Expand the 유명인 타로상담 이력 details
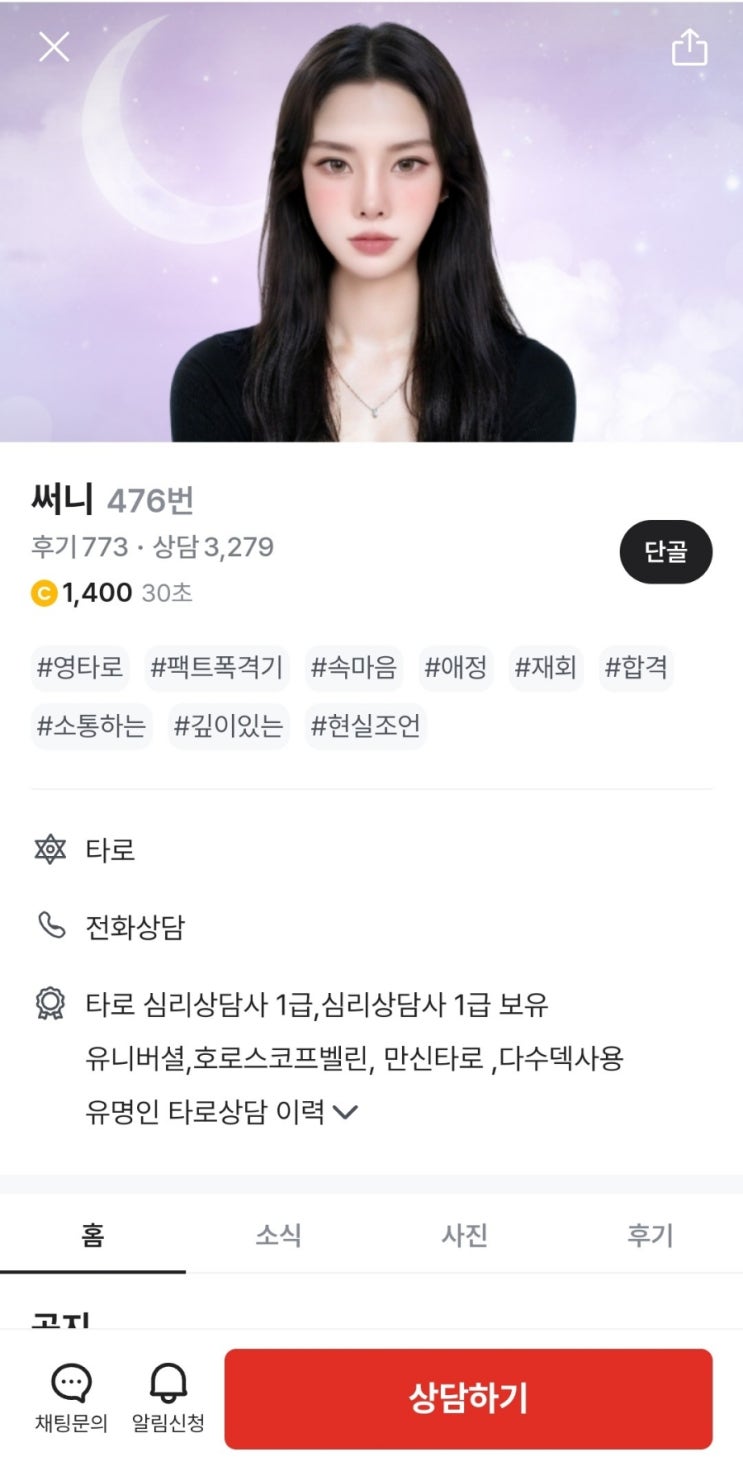Screen dimensions: 743x1466 click(344, 1112)
